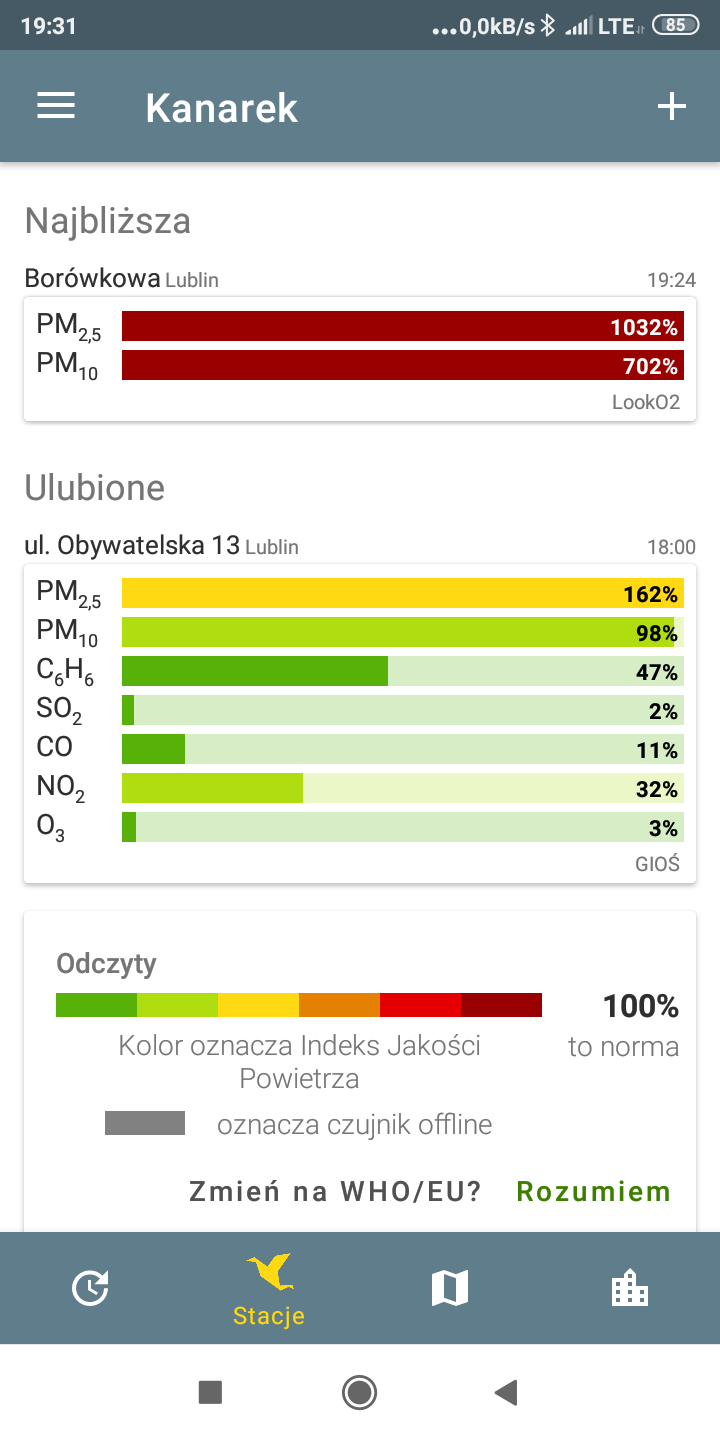Open the Borówkowa Lublin station card

pyautogui.click(x=360, y=359)
